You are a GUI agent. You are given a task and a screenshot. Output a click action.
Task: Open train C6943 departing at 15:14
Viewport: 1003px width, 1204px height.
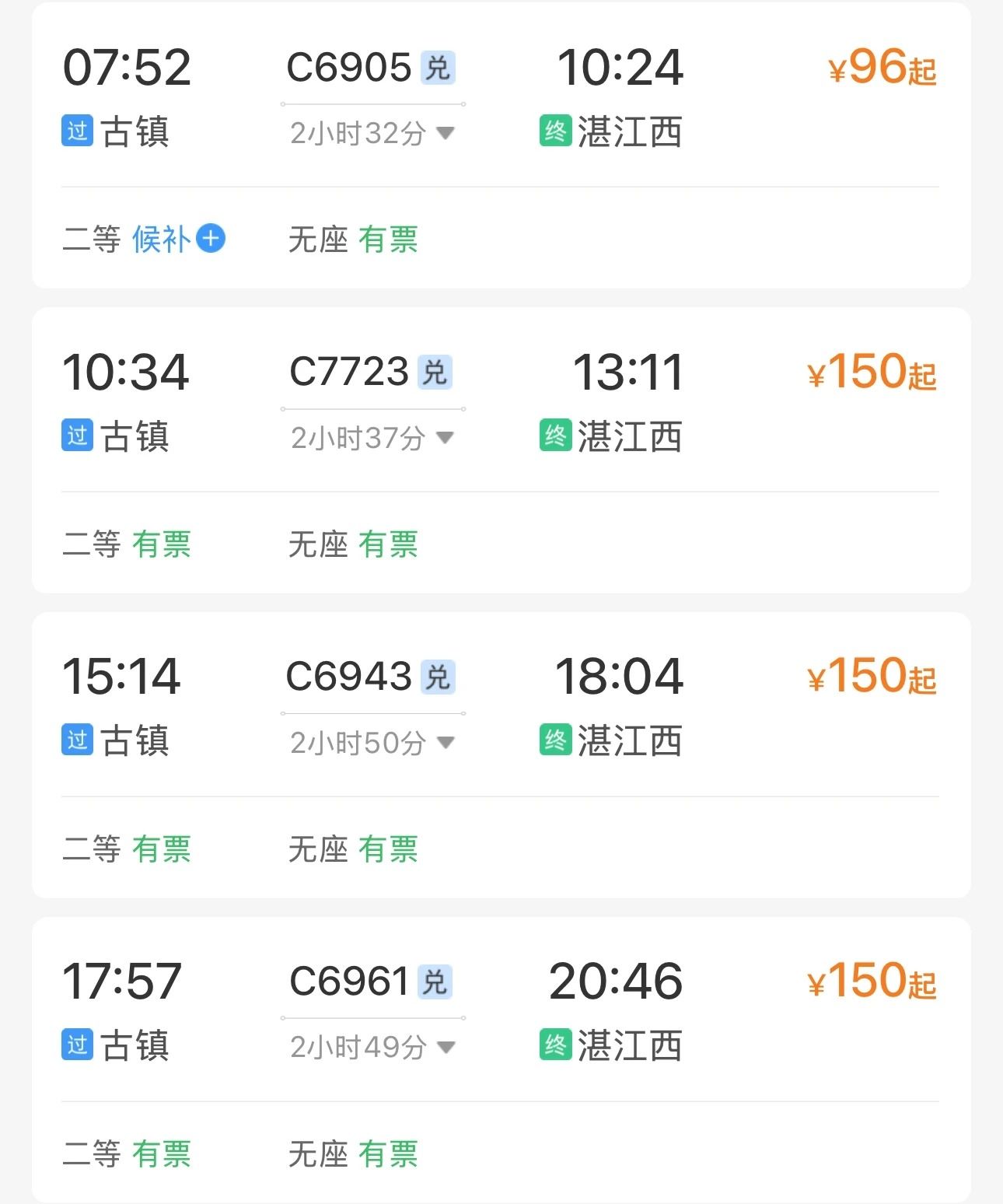coord(348,676)
